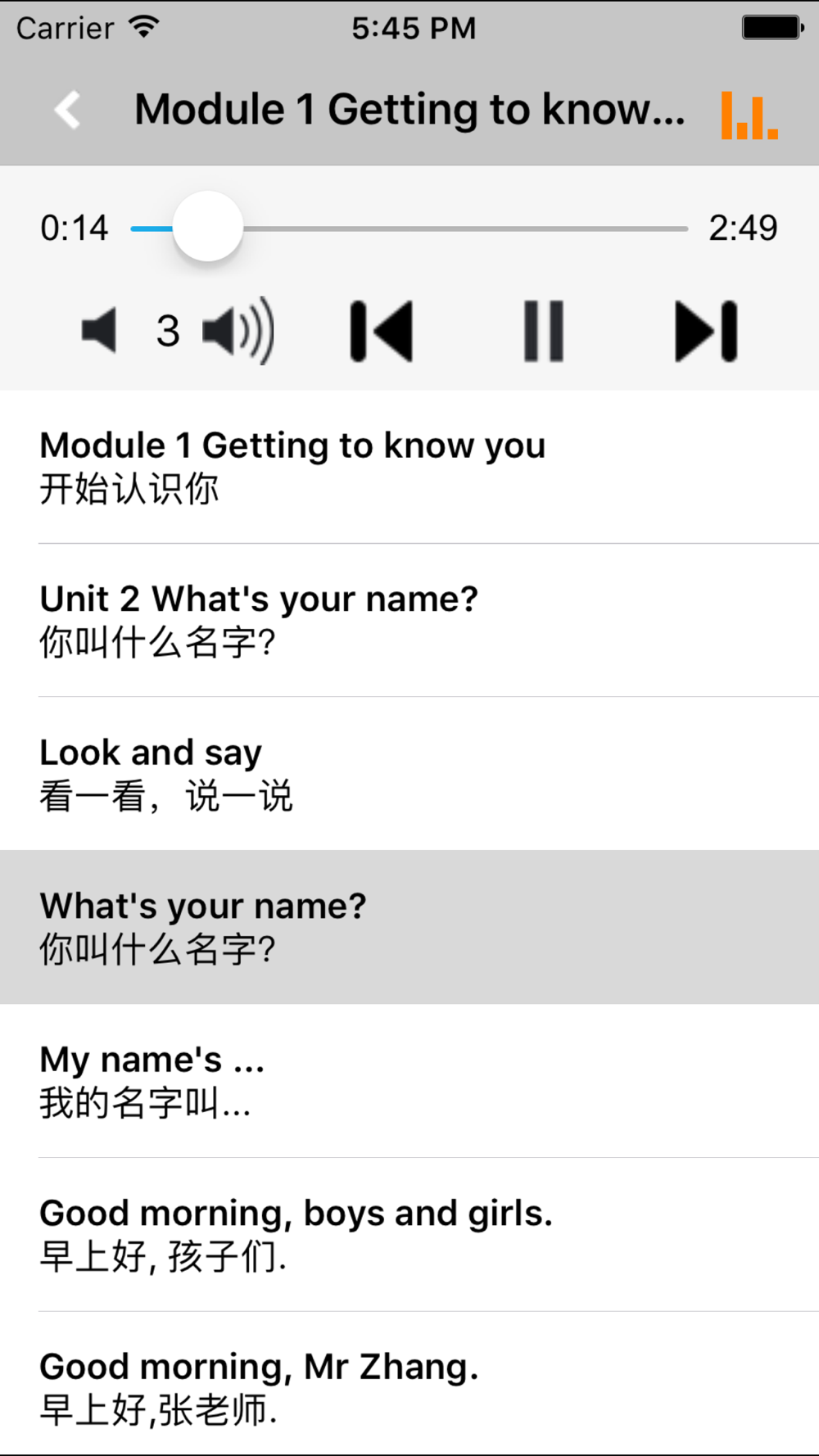Select the highlighted "What's your name?" line
This screenshot has height=1456, width=819.
tap(409, 927)
